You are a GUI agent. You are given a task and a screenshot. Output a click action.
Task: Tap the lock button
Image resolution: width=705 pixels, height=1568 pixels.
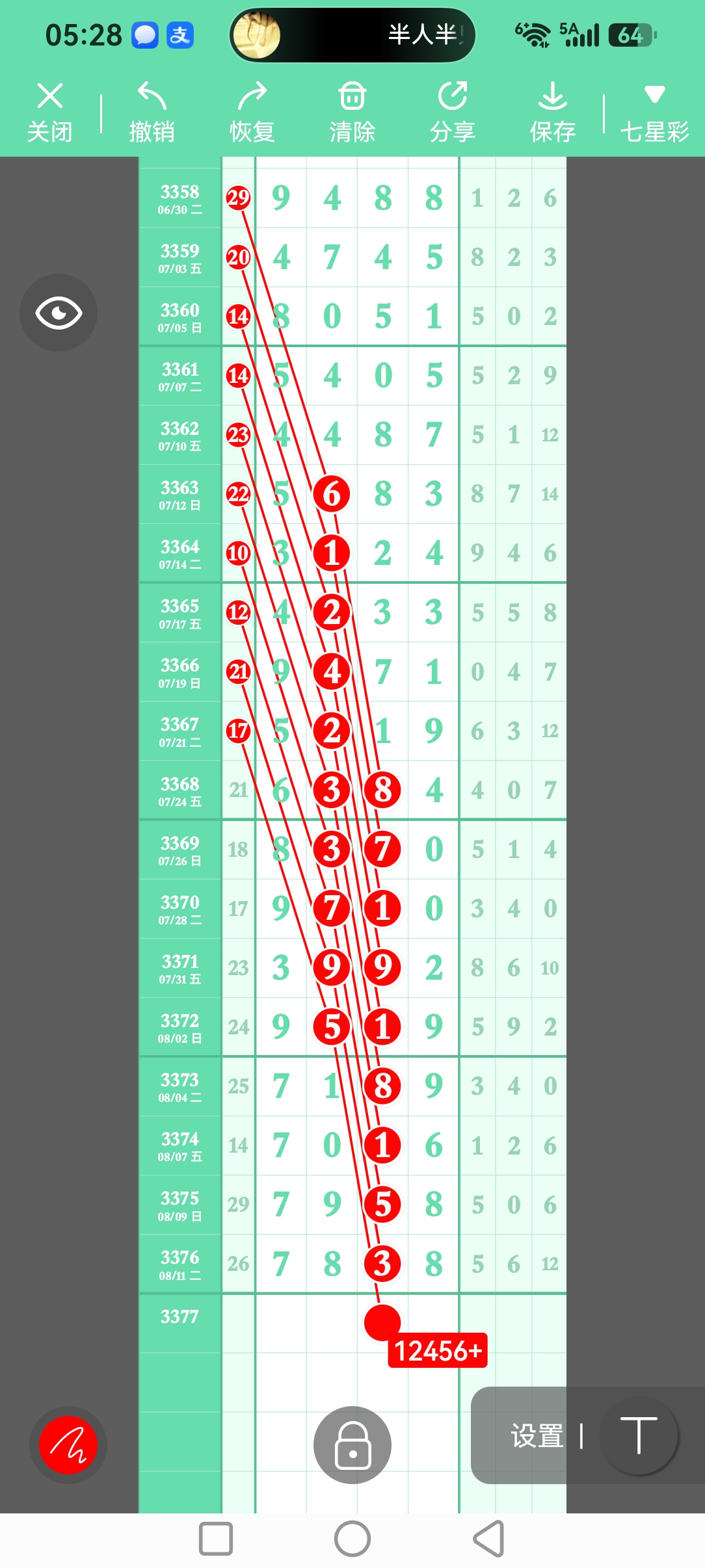coord(352,1445)
